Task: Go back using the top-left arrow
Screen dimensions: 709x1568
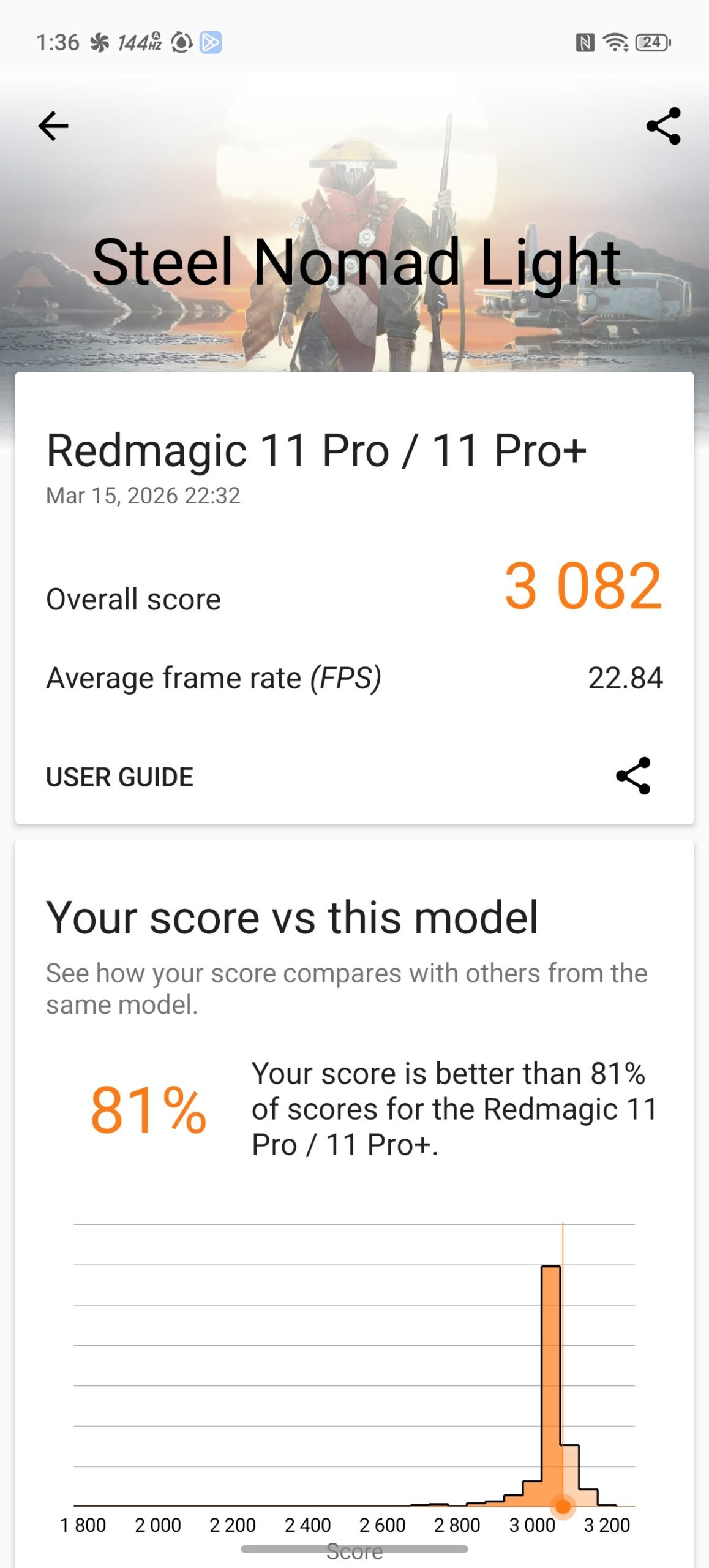Action: [x=53, y=126]
